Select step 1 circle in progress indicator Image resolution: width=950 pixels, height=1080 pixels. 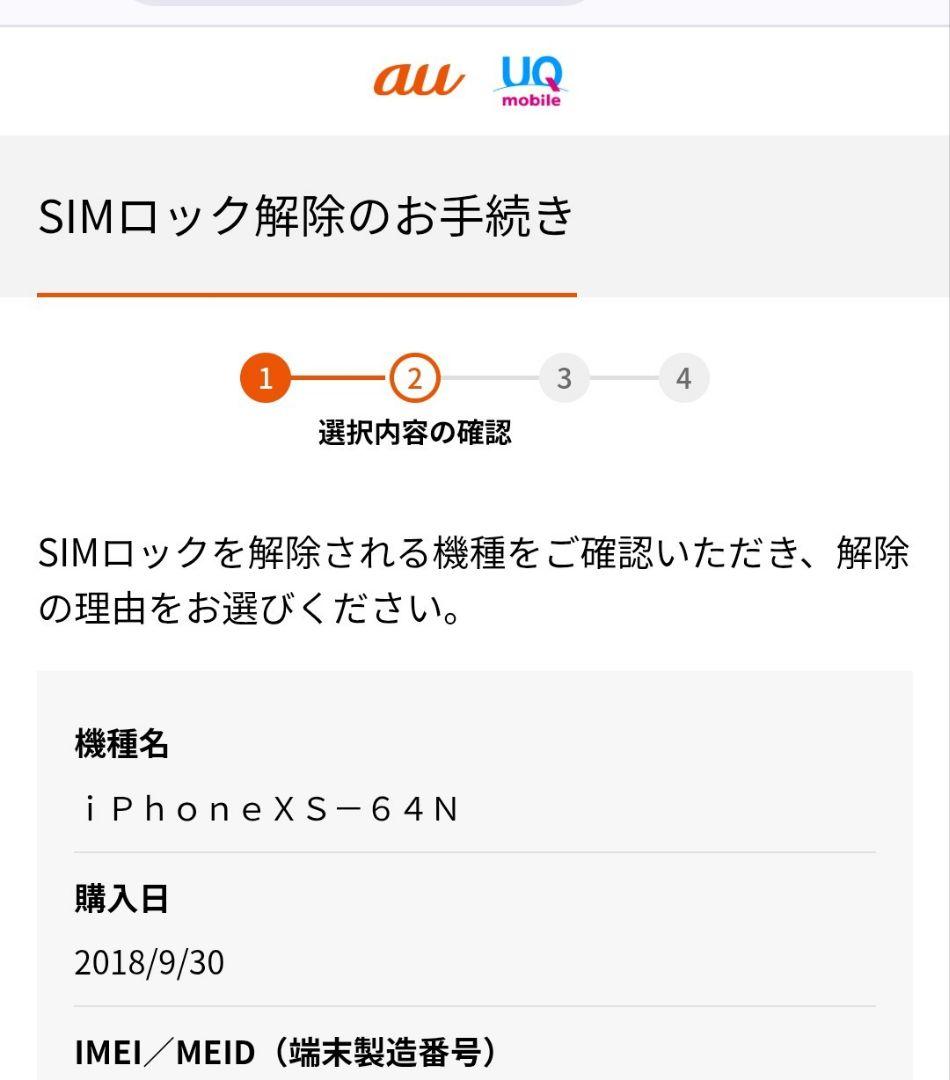point(265,377)
